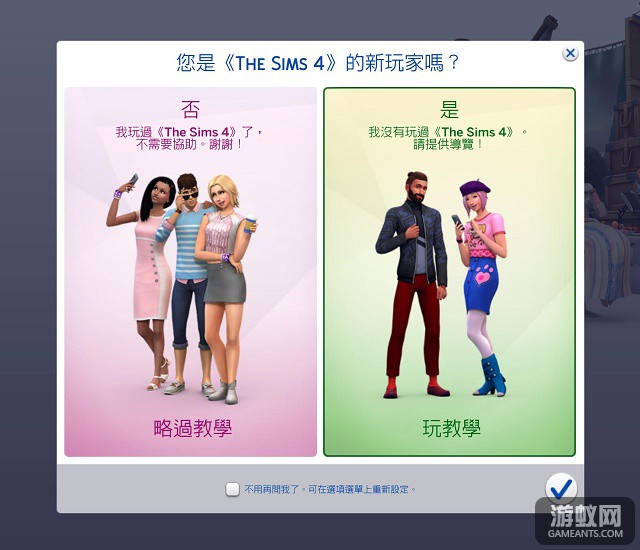
Task: Select 是 to play the tutorial
Action: pyautogui.click(x=448, y=272)
